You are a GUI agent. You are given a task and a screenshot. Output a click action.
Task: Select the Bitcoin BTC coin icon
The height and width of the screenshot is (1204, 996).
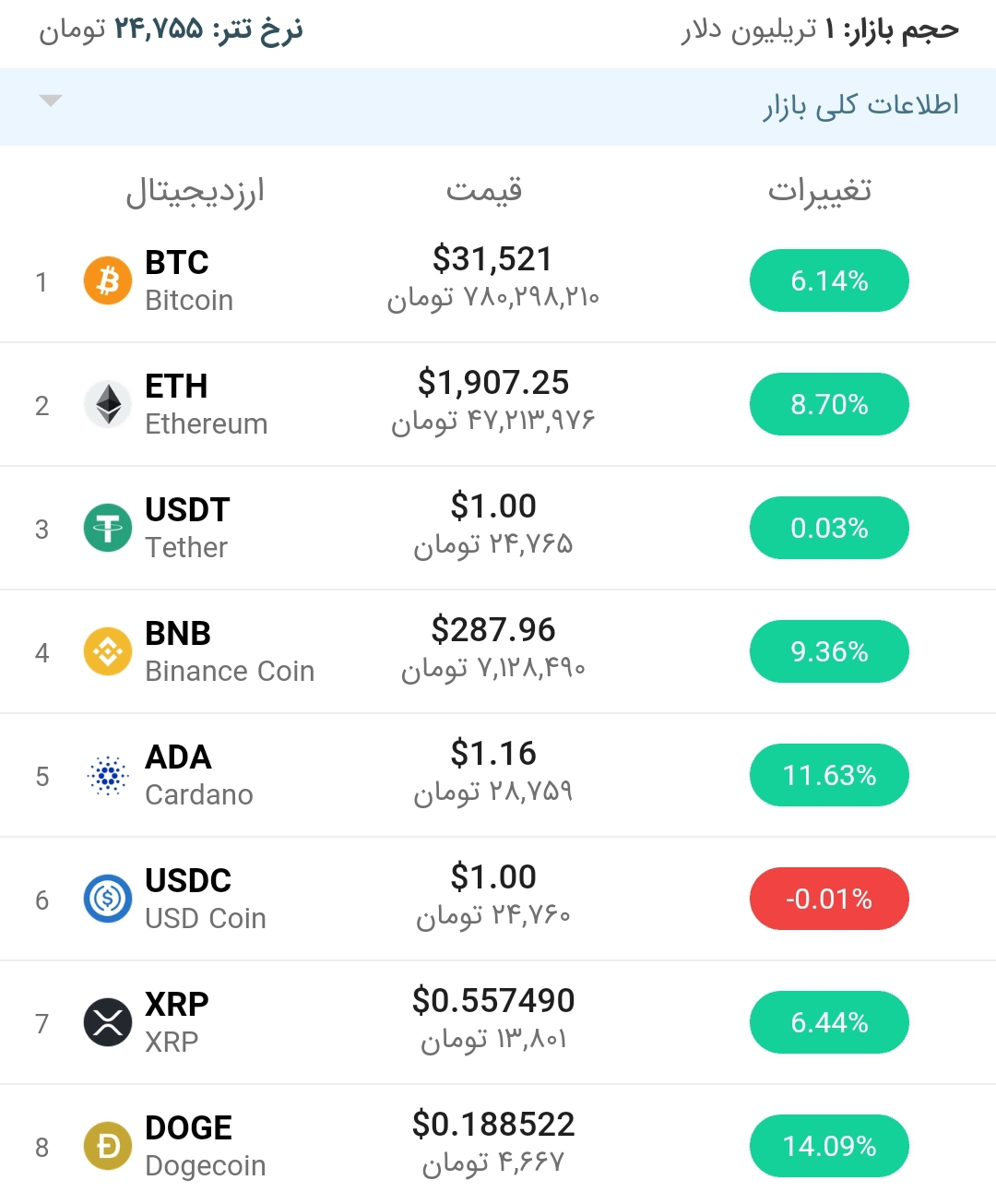point(107,280)
